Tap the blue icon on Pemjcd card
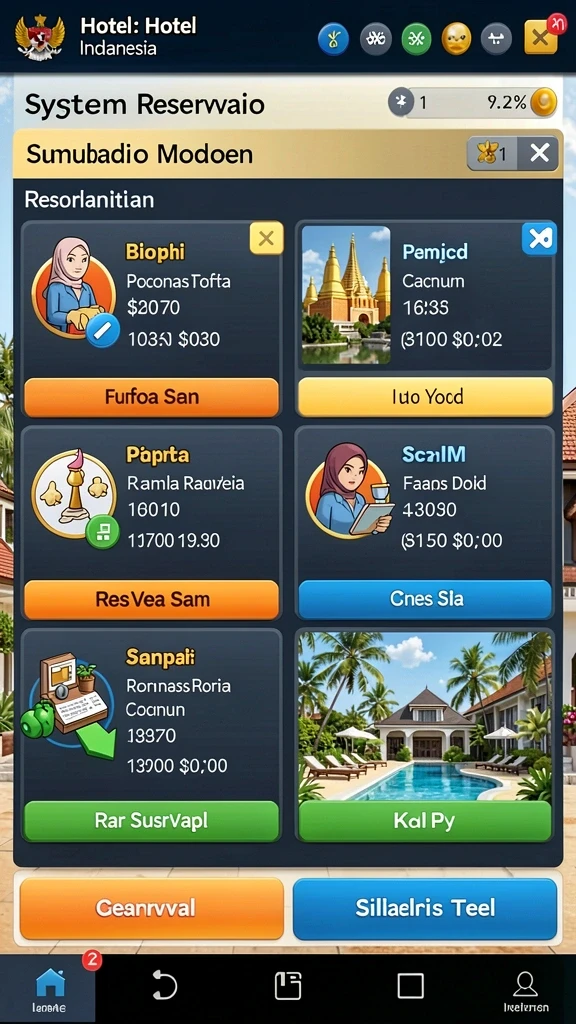This screenshot has height=1024, width=576. tap(539, 238)
